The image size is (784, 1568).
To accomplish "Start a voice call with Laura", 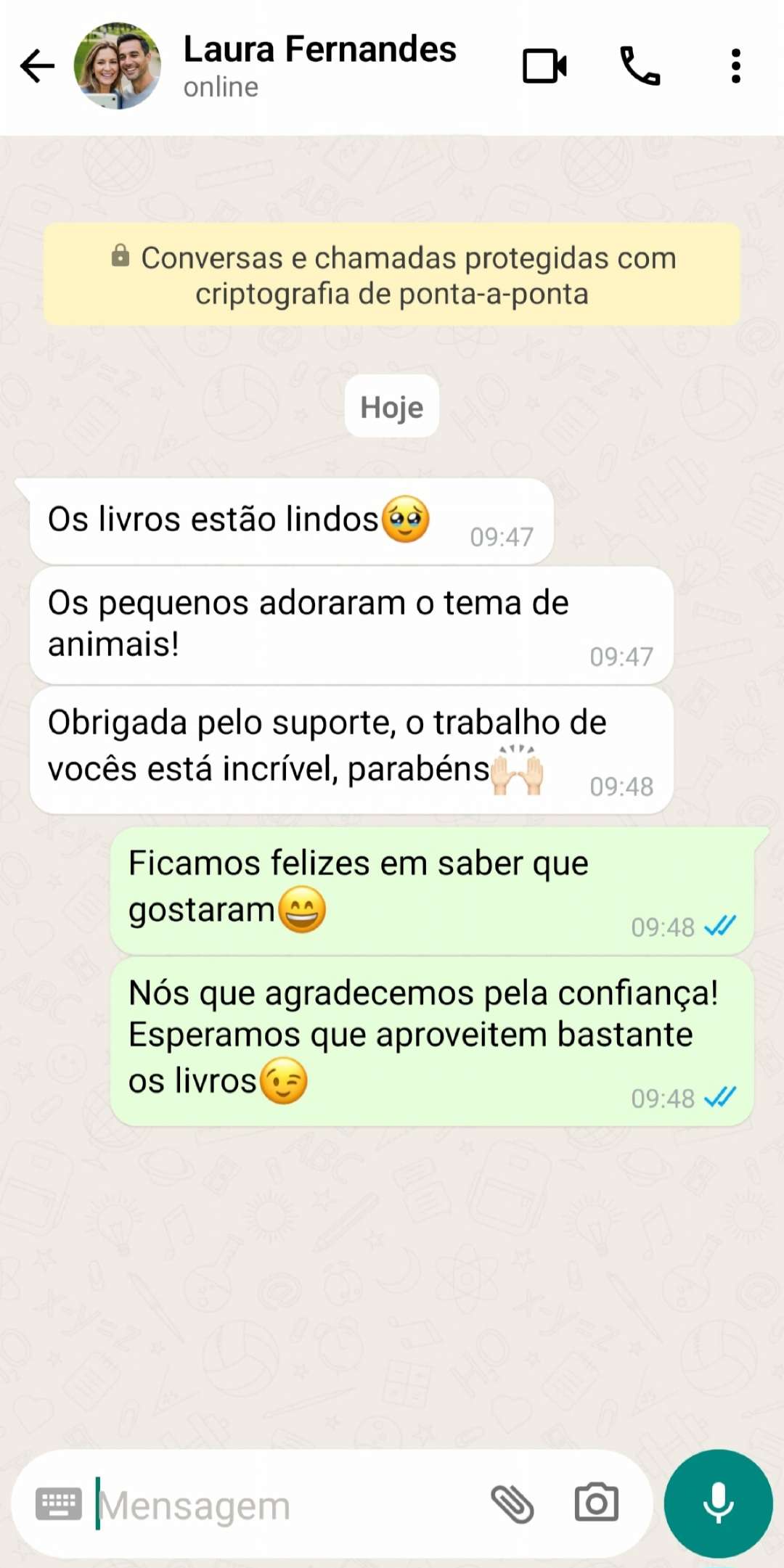I will [640, 67].
